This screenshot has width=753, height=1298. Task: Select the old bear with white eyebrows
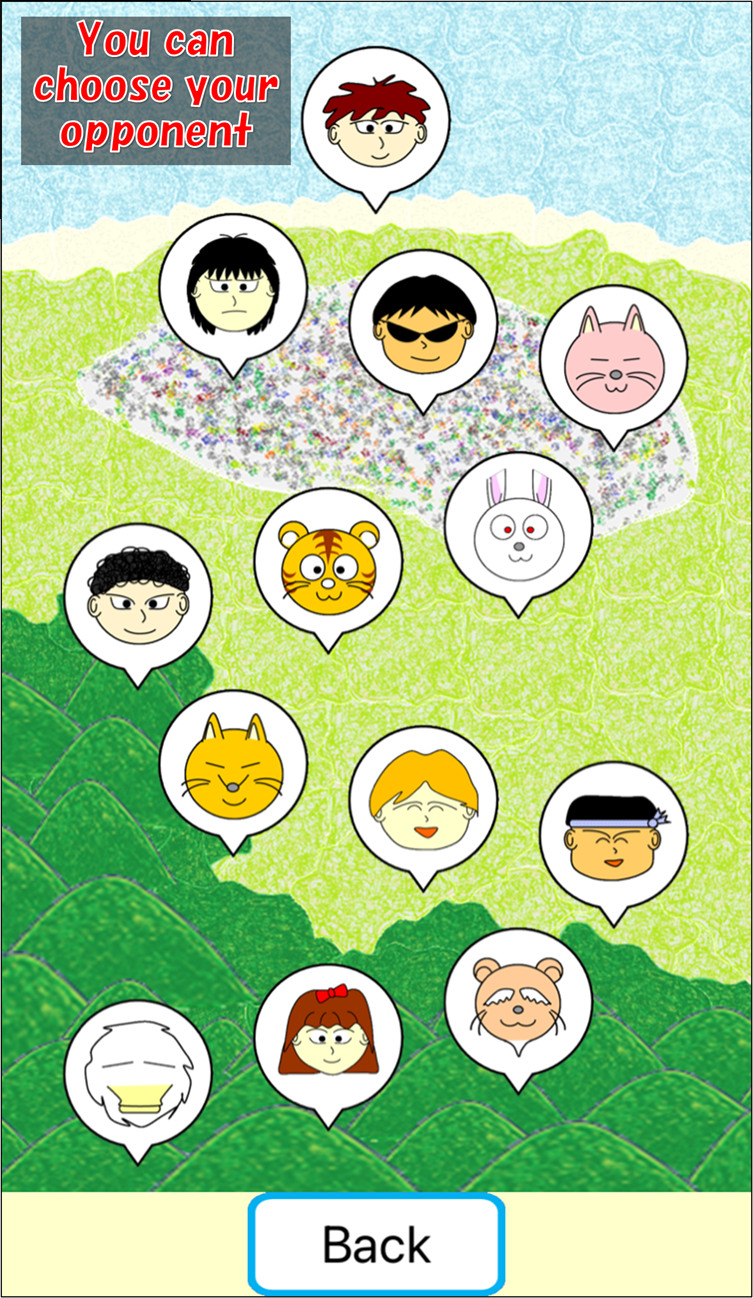click(518, 1002)
